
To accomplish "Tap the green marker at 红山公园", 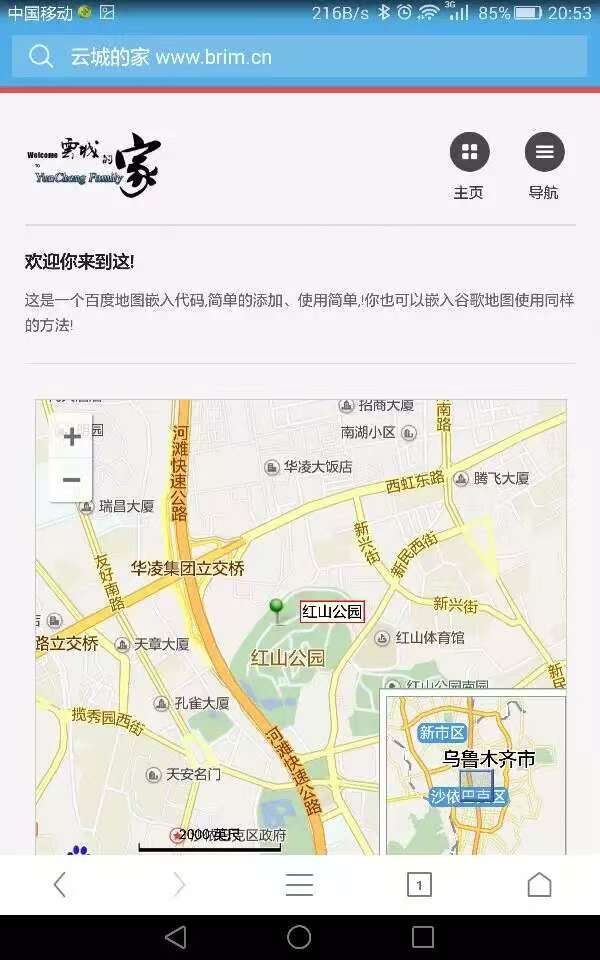I will [277, 608].
